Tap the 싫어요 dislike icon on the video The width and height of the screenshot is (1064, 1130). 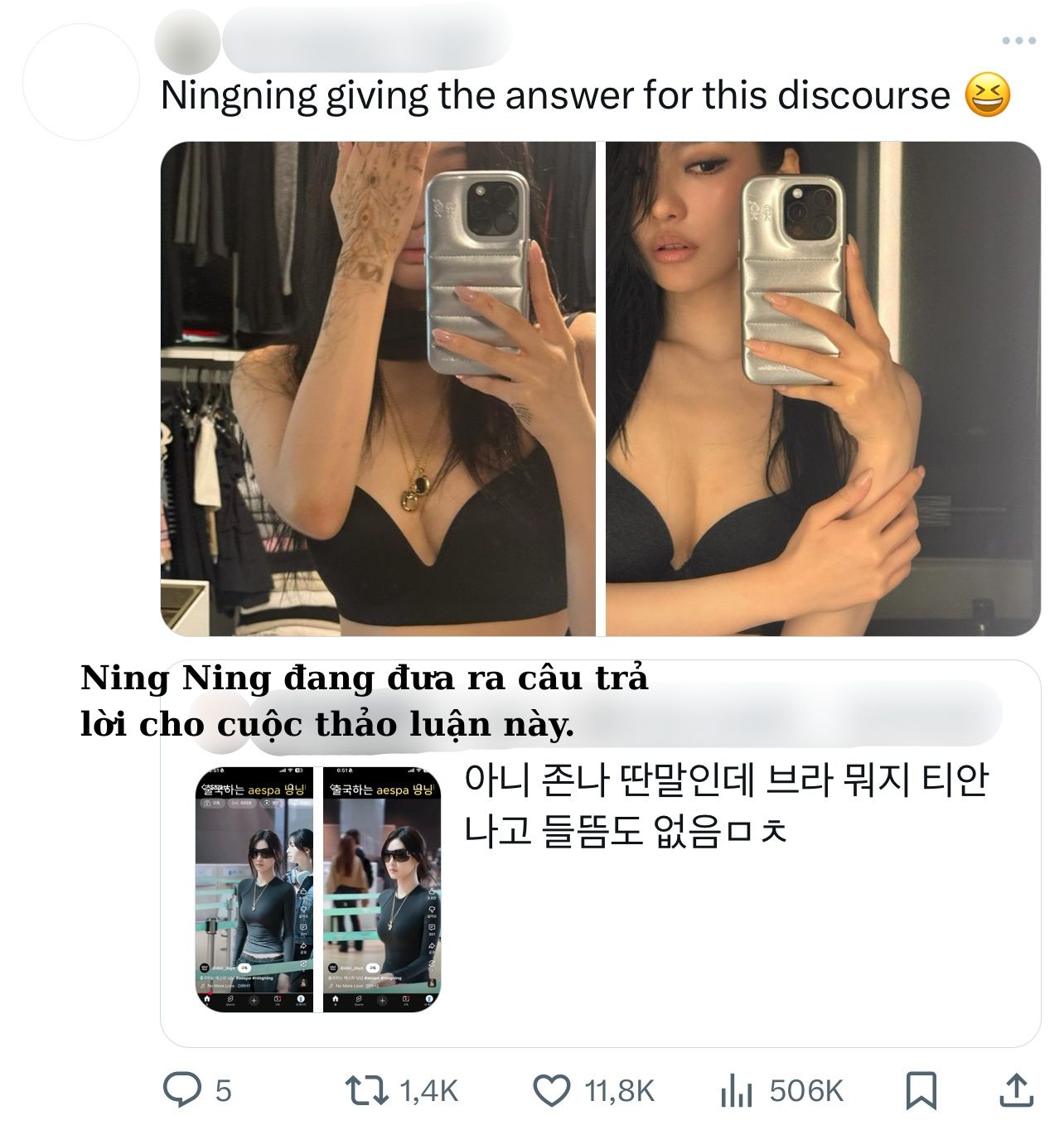pyautogui.click(x=303, y=911)
